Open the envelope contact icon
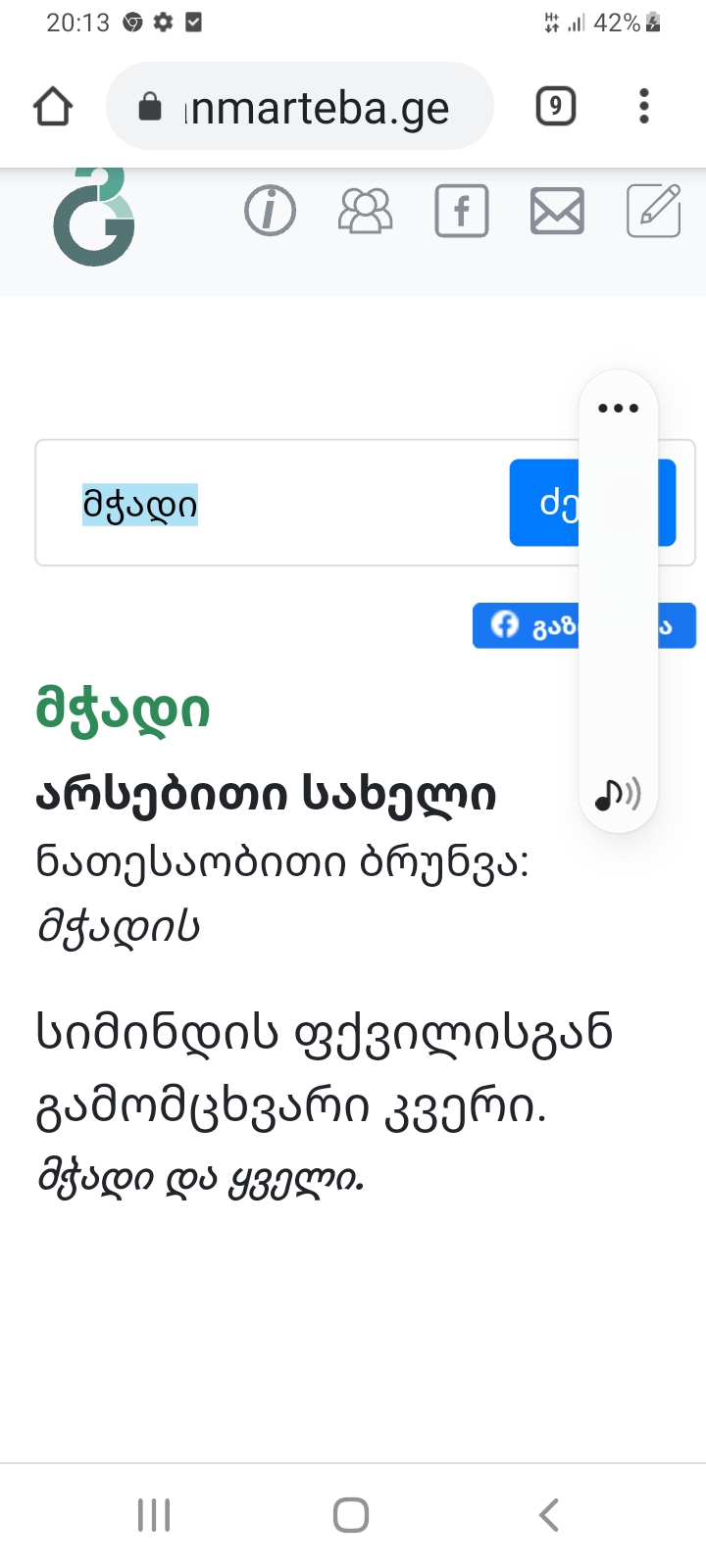The height and width of the screenshot is (1568, 706). (557, 211)
